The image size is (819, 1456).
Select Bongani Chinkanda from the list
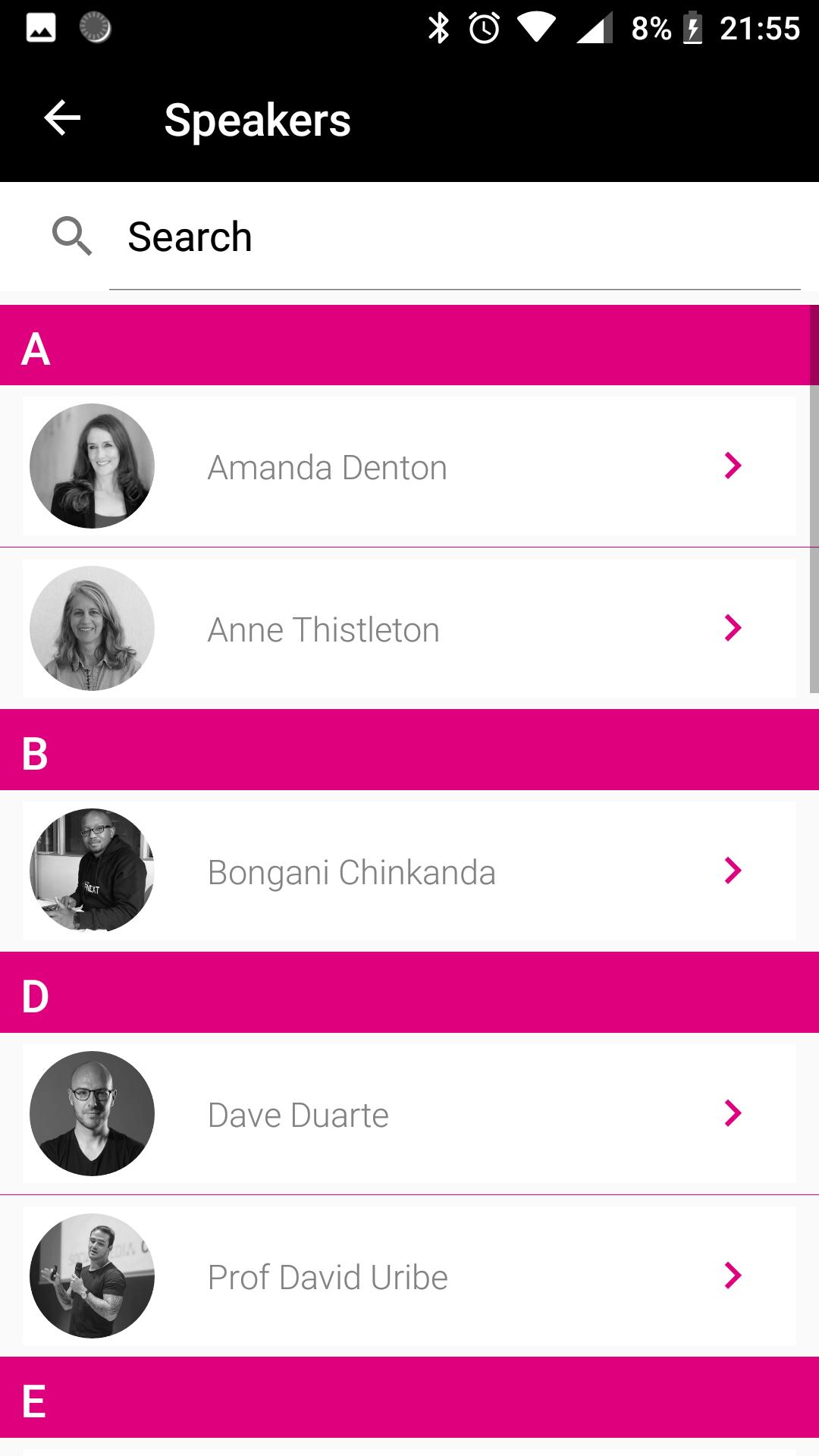pyautogui.click(x=409, y=871)
